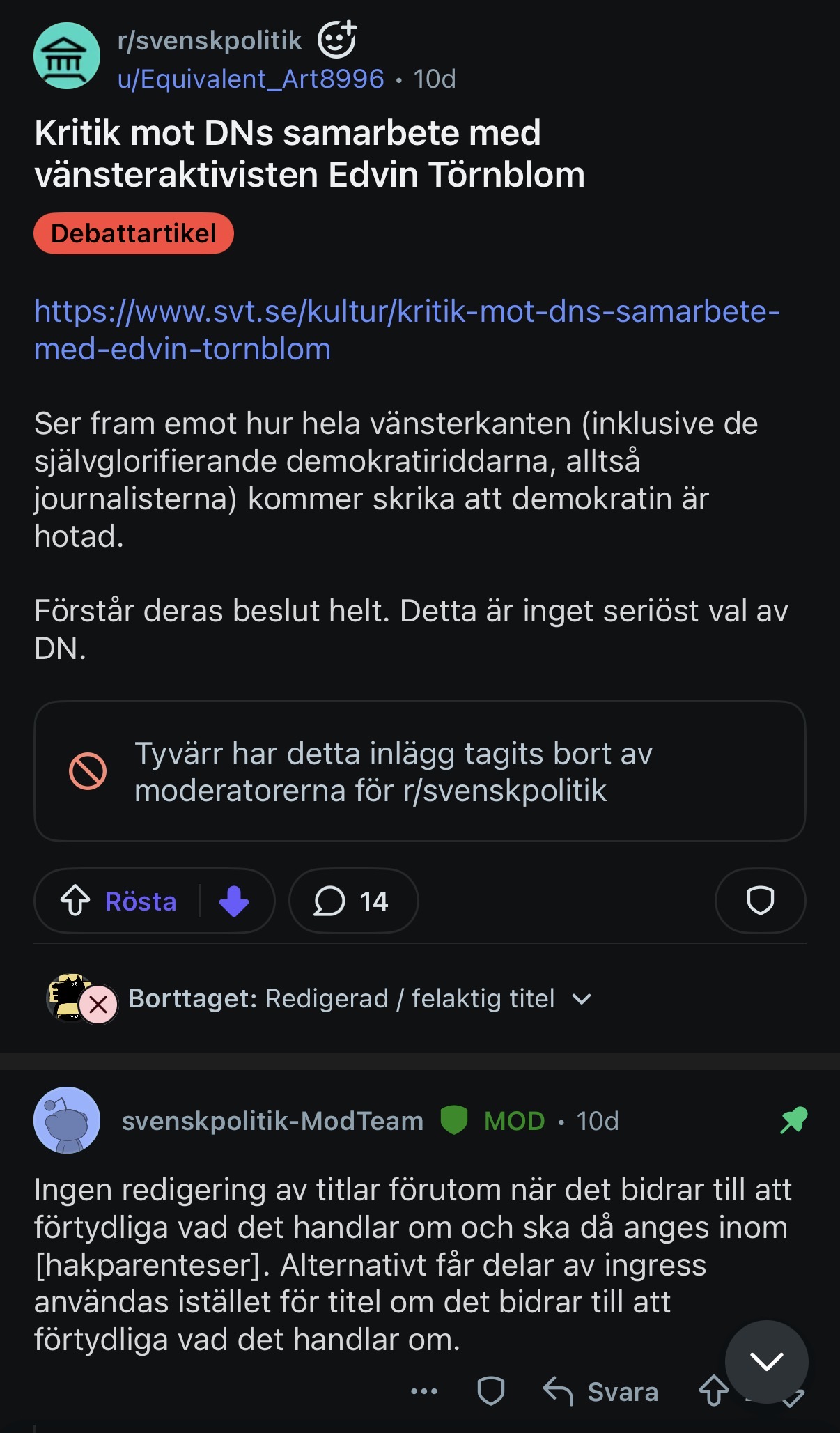Jump to next comment with floating chevron button
This screenshot has height=1433, width=840.
[x=767, y=1361]
